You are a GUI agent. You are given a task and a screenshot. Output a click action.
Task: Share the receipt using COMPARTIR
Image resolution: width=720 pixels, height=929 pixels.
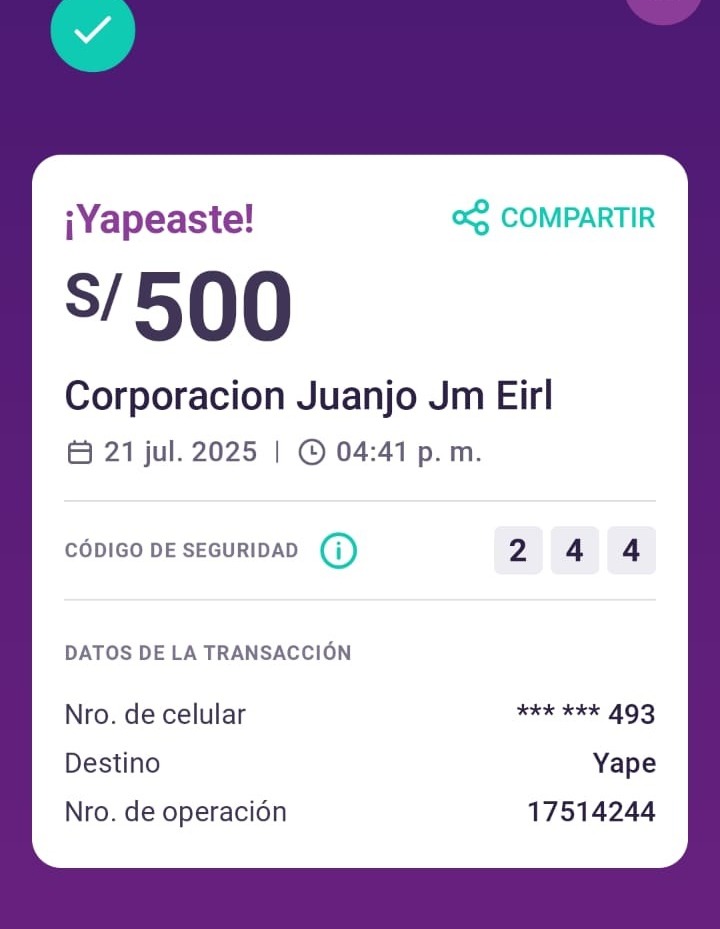point(553,217)
